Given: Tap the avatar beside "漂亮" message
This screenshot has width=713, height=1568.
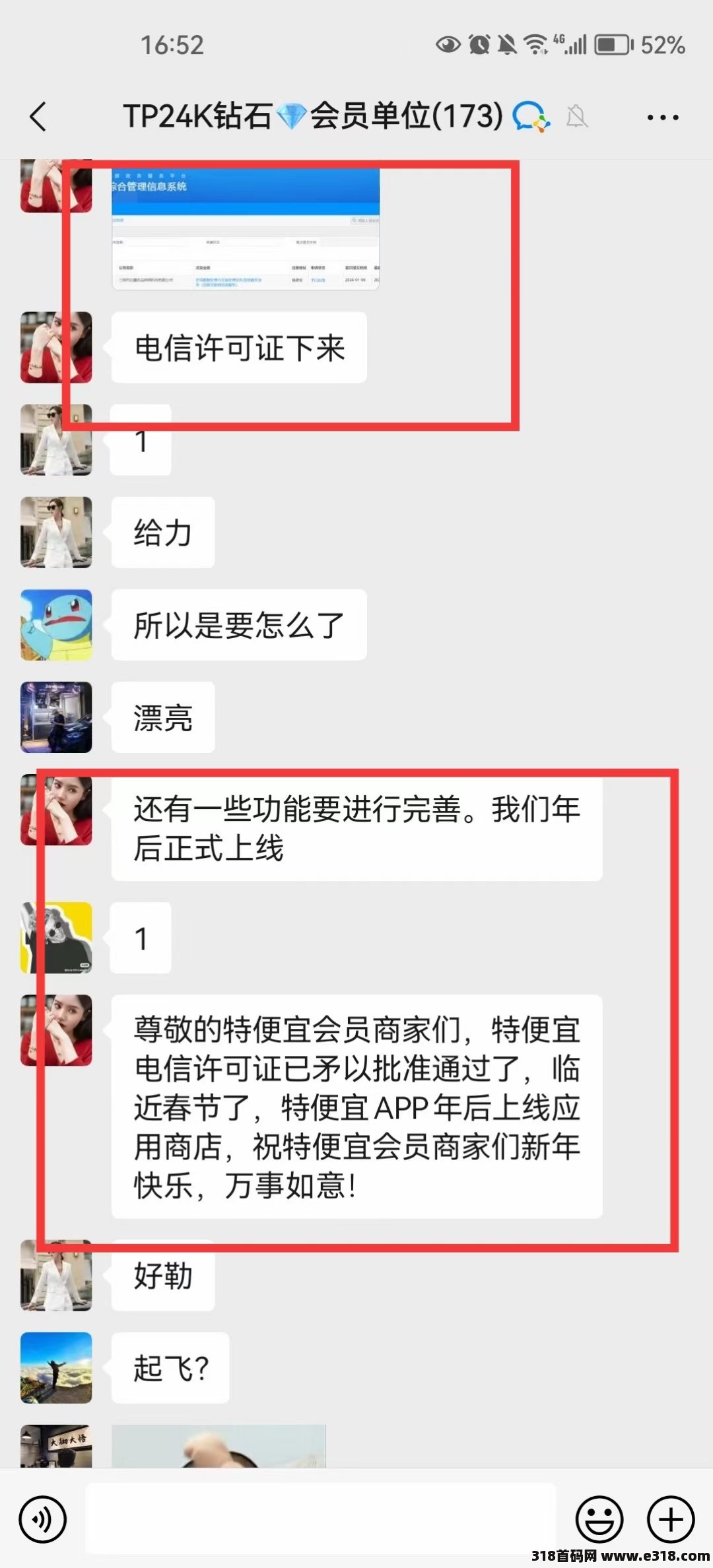Looking at the screenshot, I should click(56, 717).
